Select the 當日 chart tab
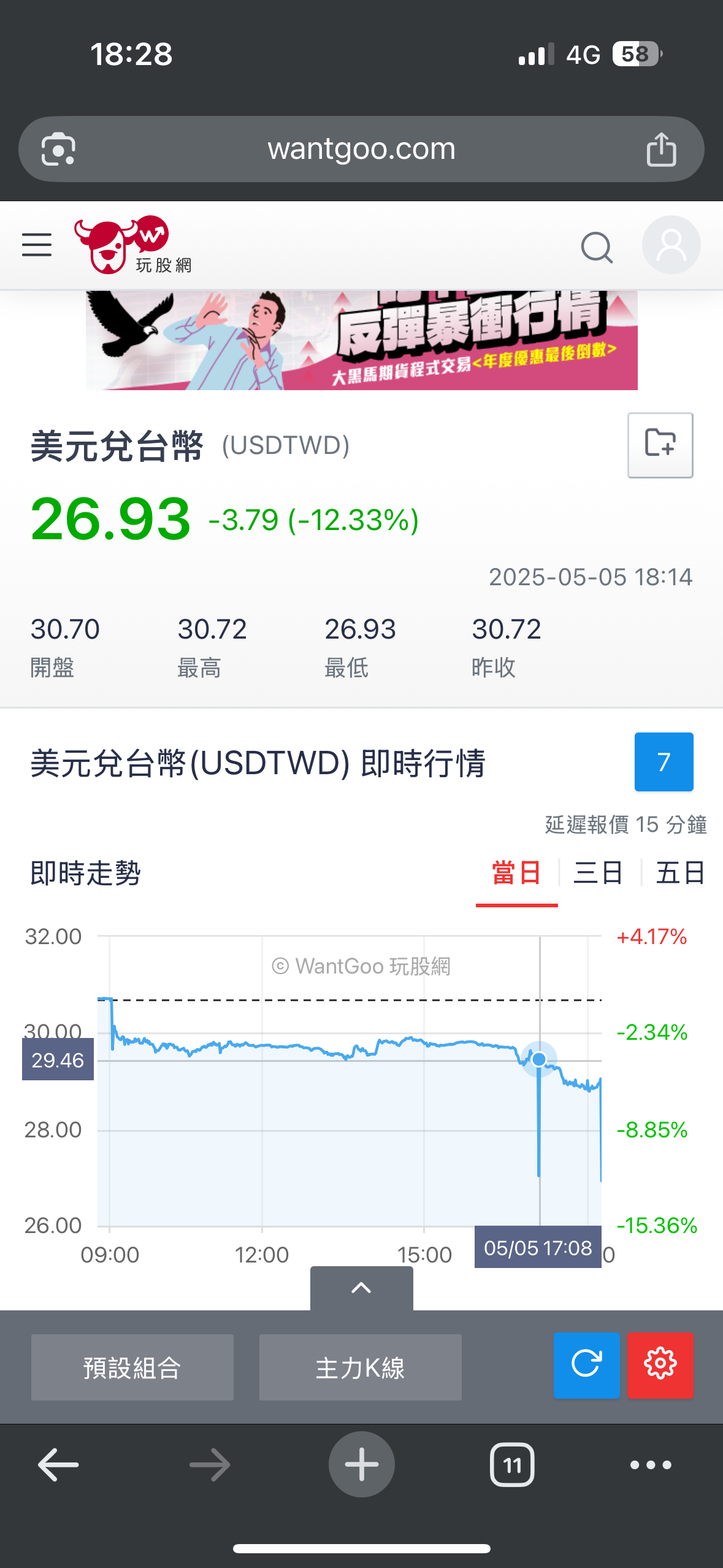723x1568 pixels. 516,873
